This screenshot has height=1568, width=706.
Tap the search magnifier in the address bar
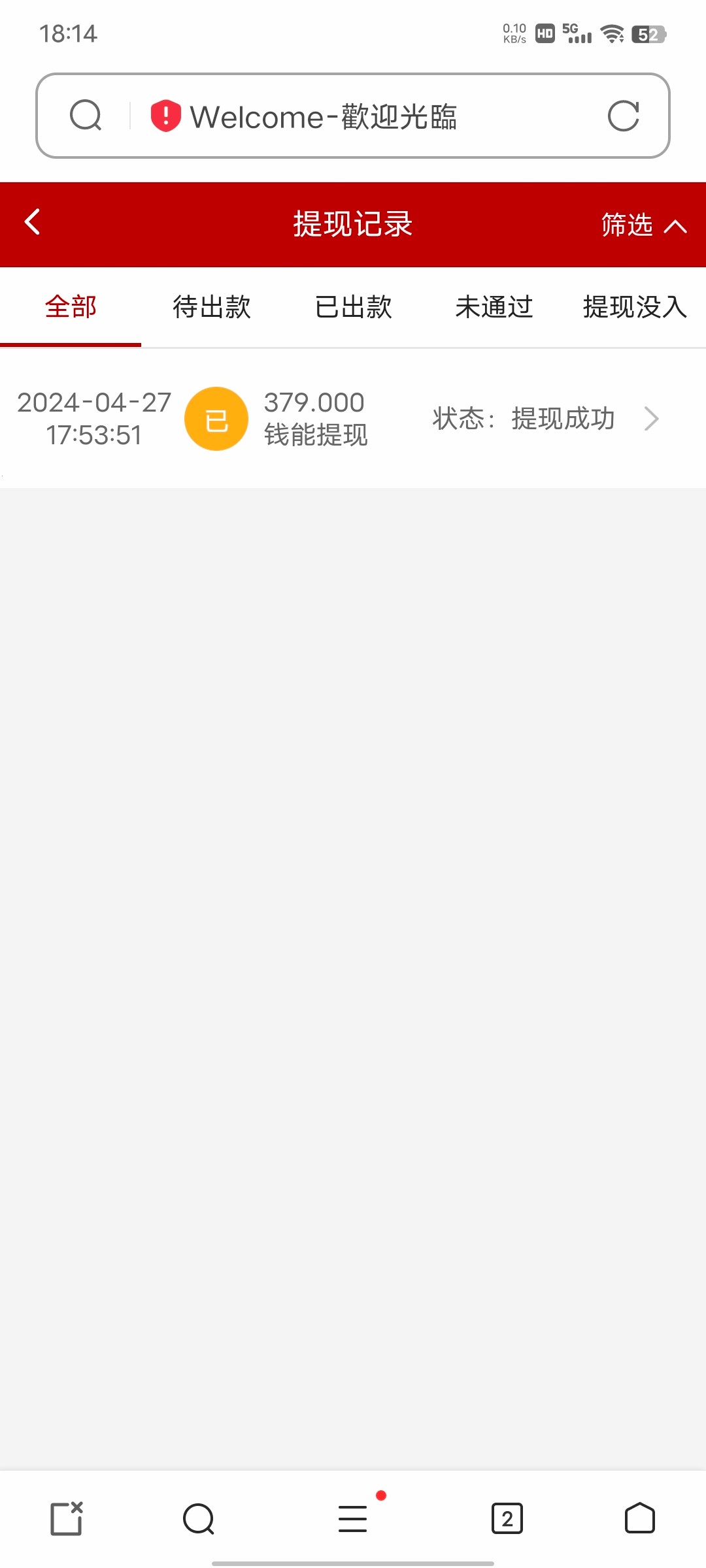(x=86, y=116)
